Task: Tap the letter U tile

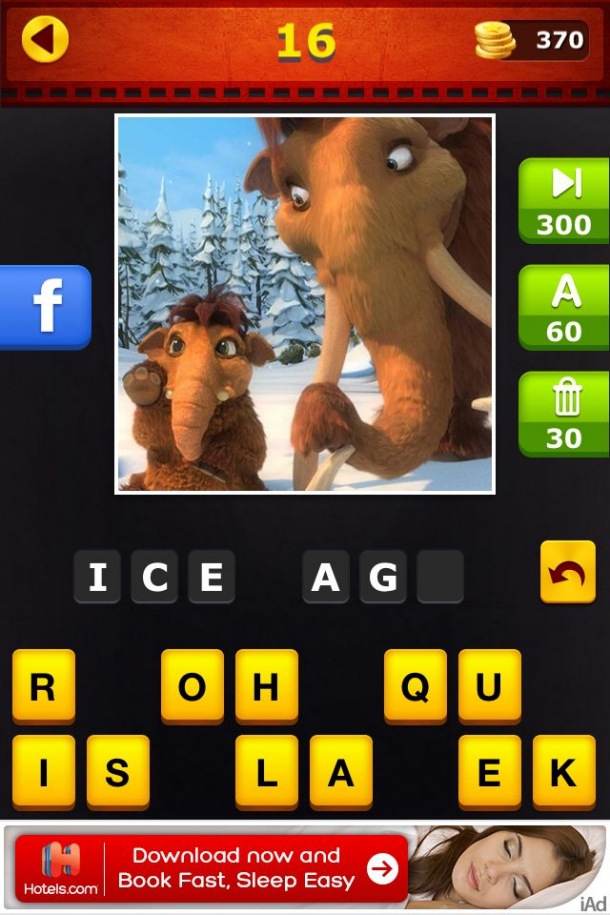Action: pos(489,687)
